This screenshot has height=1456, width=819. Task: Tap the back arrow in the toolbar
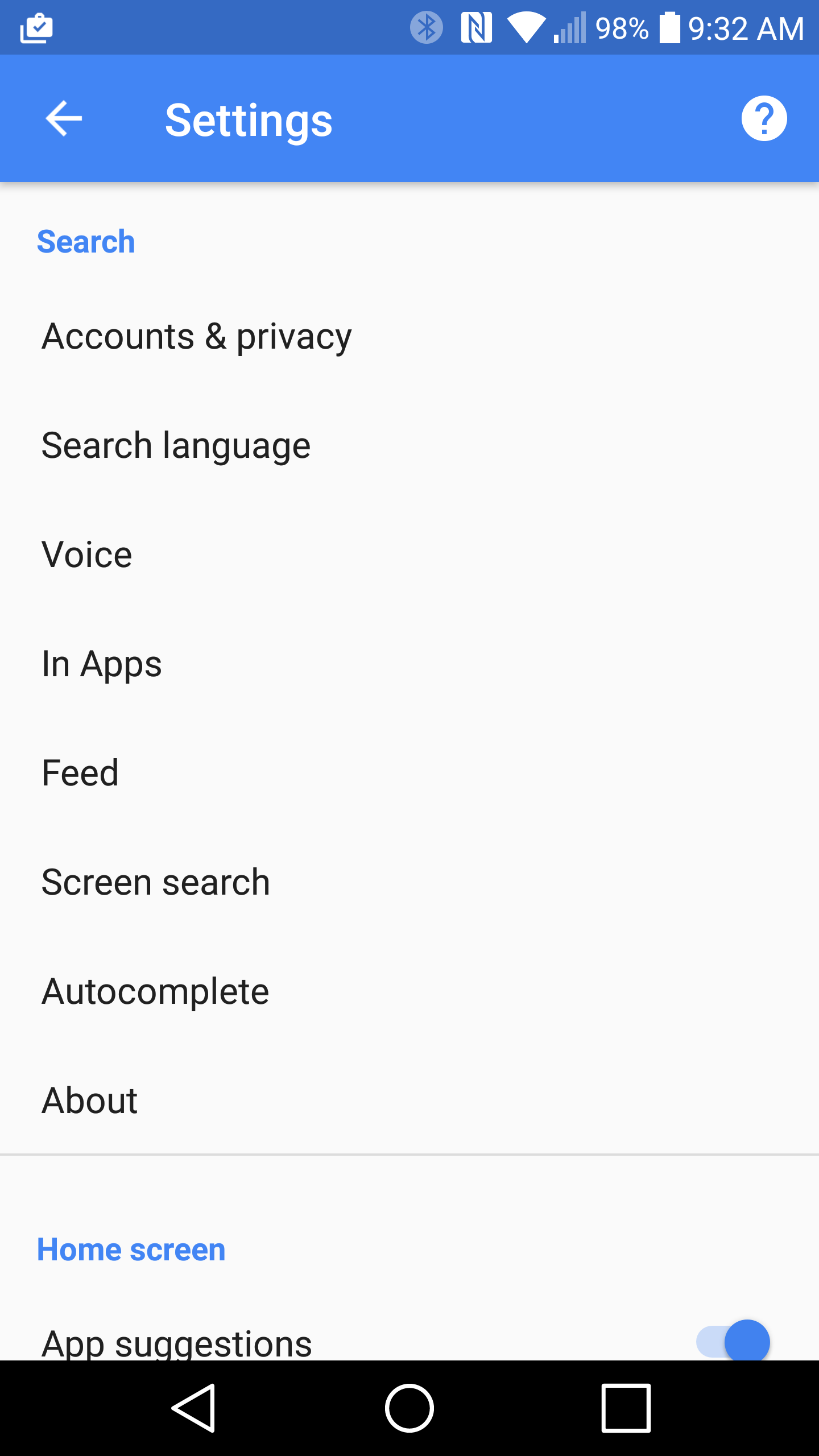coord(63,118)
